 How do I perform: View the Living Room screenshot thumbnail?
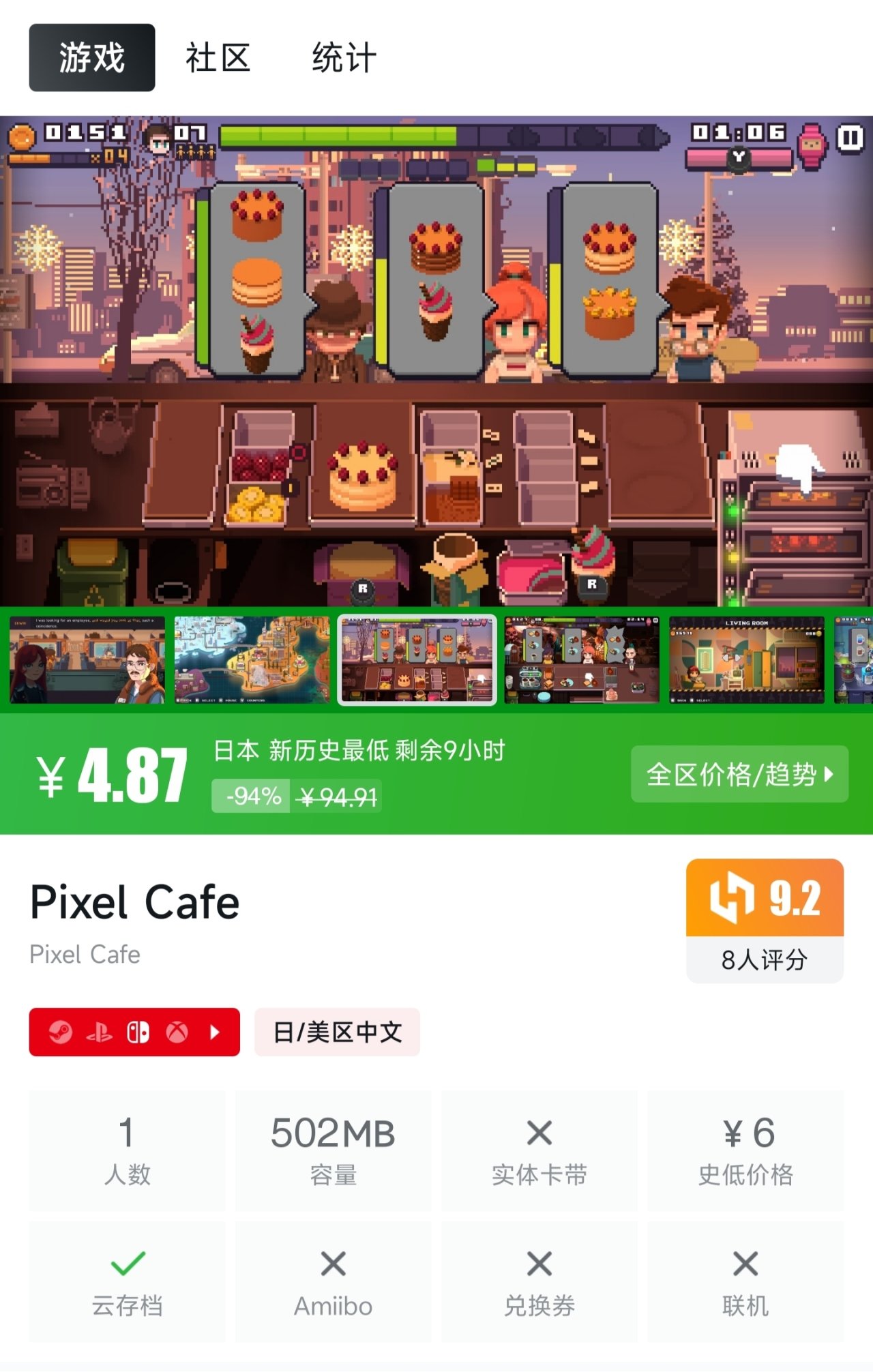[746, 659]
